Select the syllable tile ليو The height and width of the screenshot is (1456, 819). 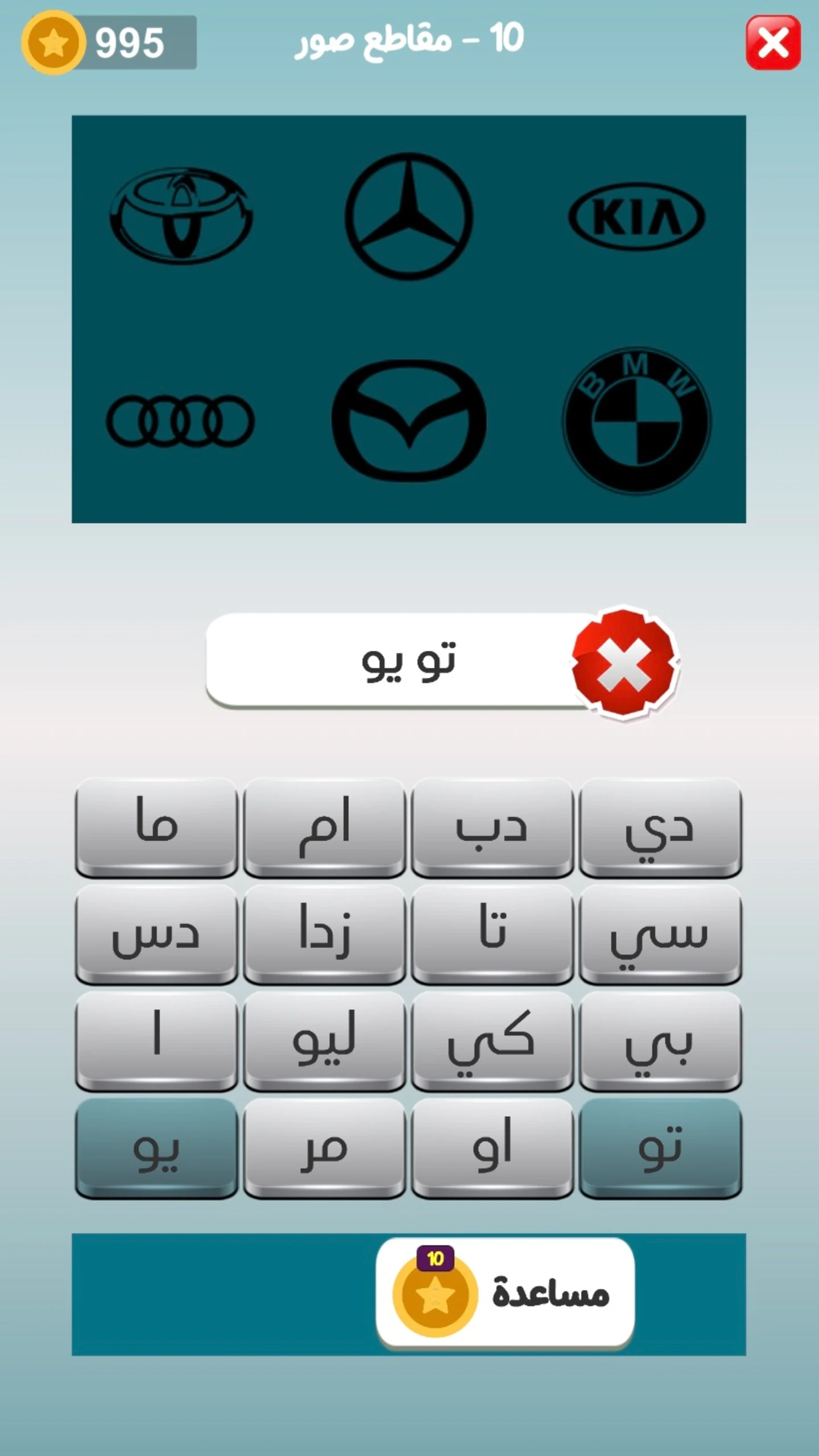click(324, 1041)
